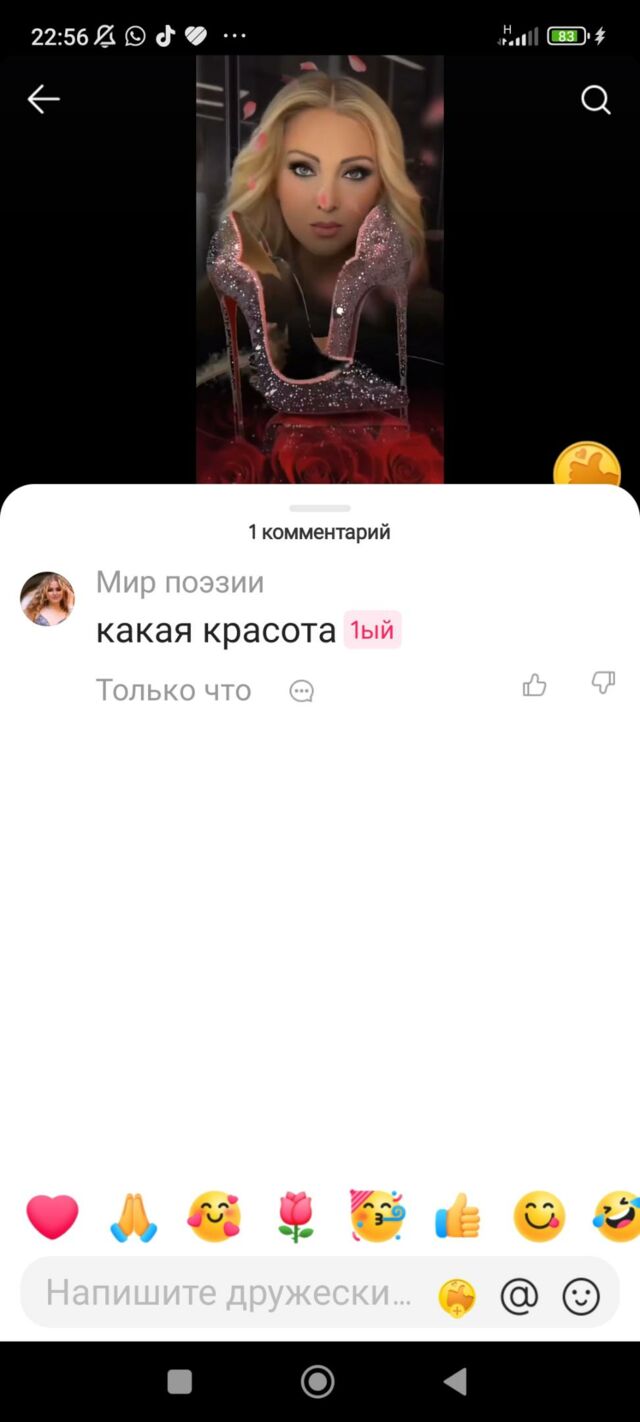Add the smiling face with hearts emoji
The height and width of the screenshot is (1422, 640).
pos(214,1218)
